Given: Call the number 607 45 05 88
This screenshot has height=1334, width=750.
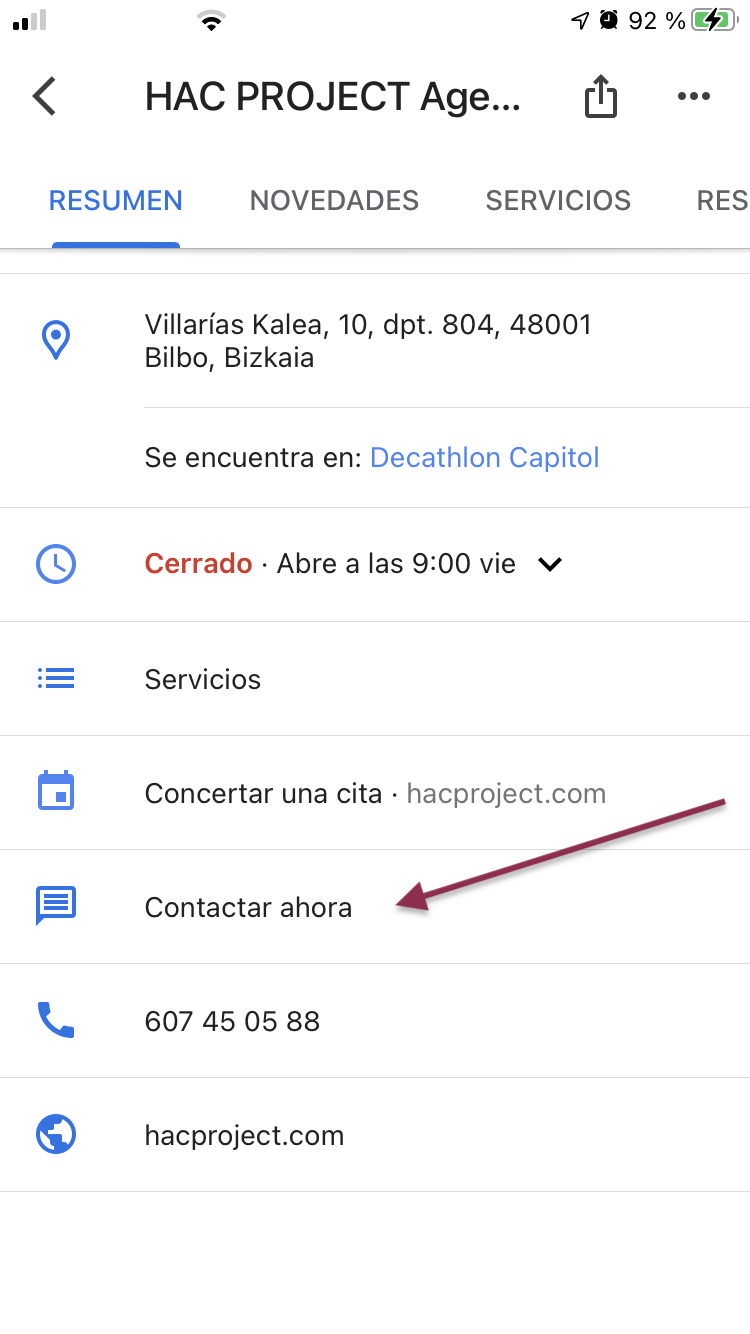Looking at the screenshot, I should pyautogui.click(x=232, y=1021).
